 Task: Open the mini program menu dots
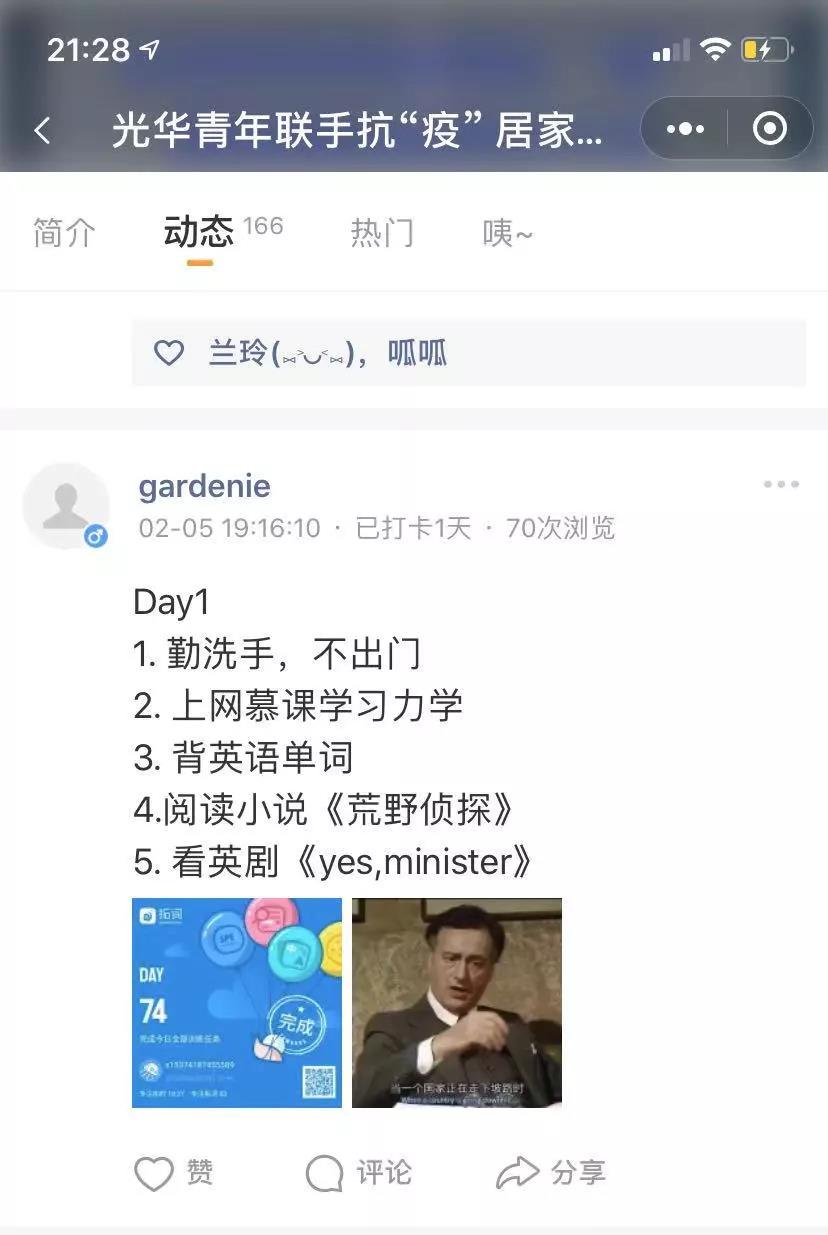click(685, 129)
